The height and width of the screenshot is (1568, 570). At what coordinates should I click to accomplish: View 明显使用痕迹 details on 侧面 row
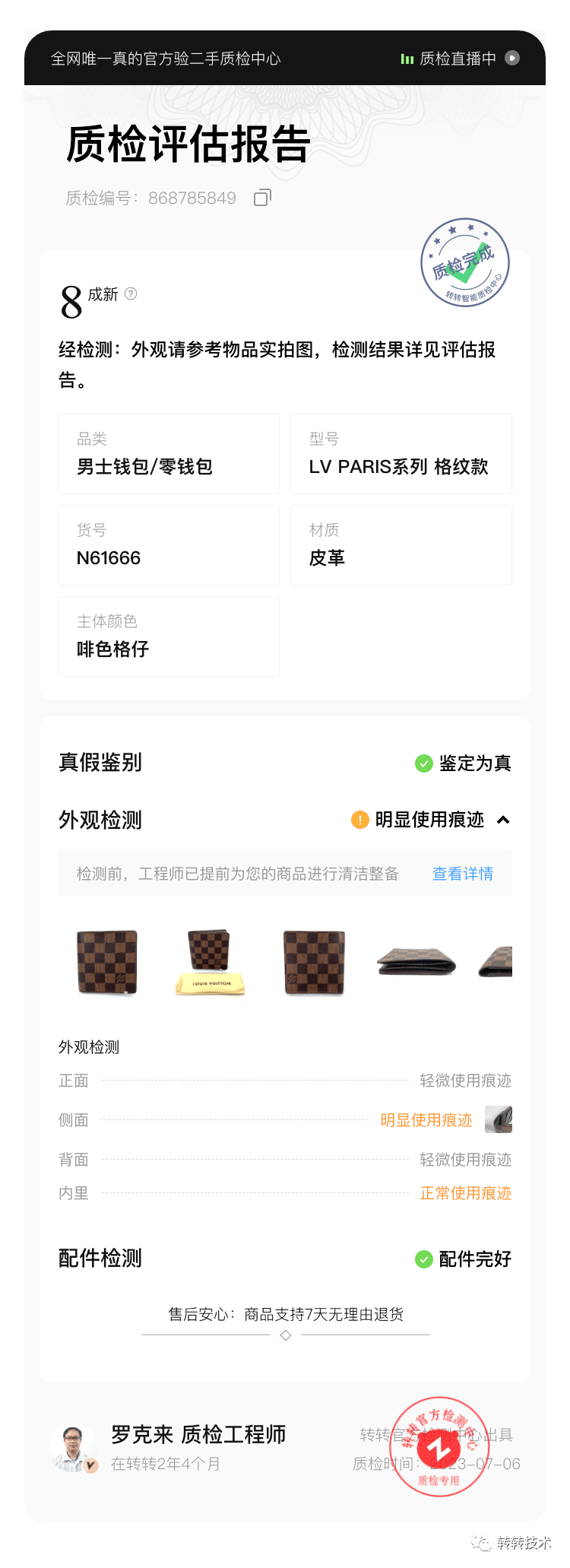click(x=426, y=1119)
